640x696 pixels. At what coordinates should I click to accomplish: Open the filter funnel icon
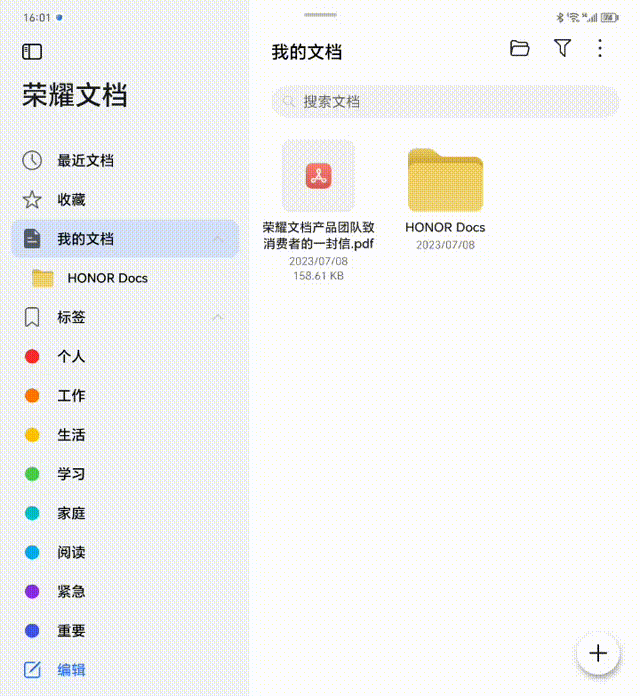(x=562, y=48)
